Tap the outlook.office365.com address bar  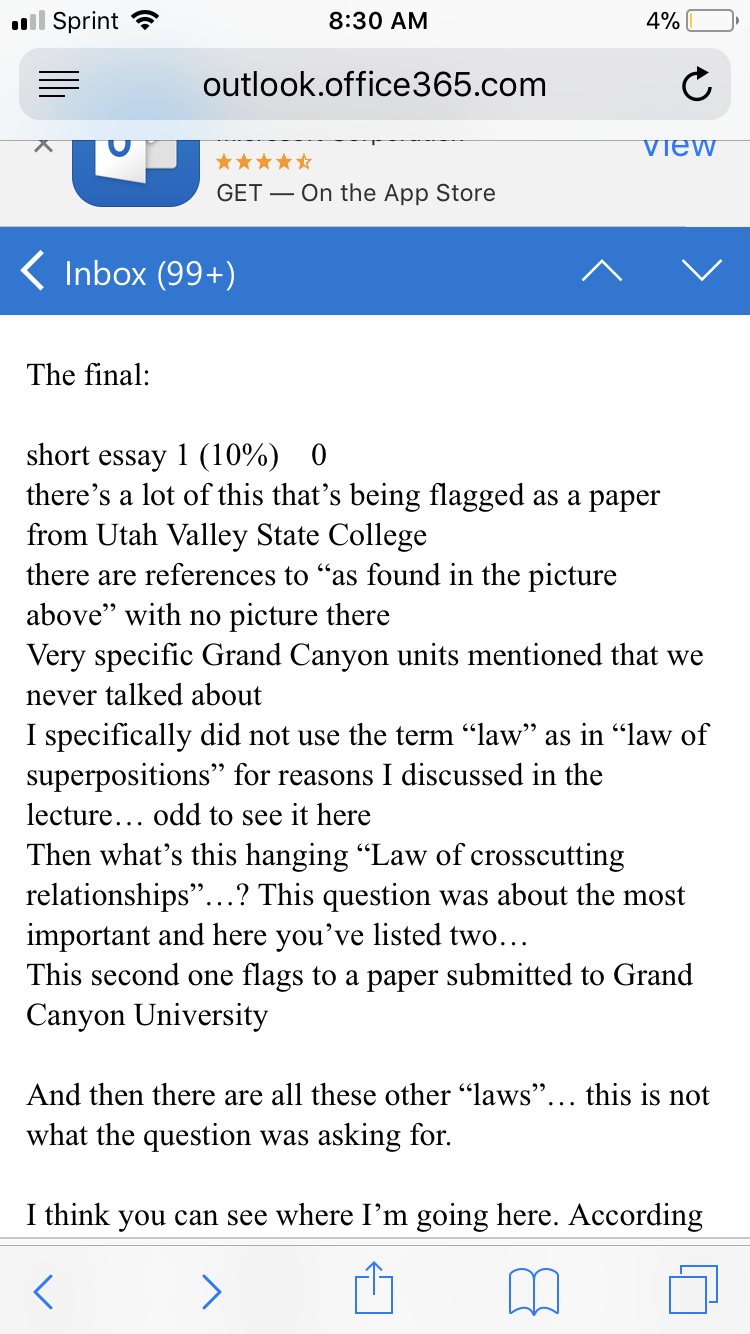(x=375, y=85)
